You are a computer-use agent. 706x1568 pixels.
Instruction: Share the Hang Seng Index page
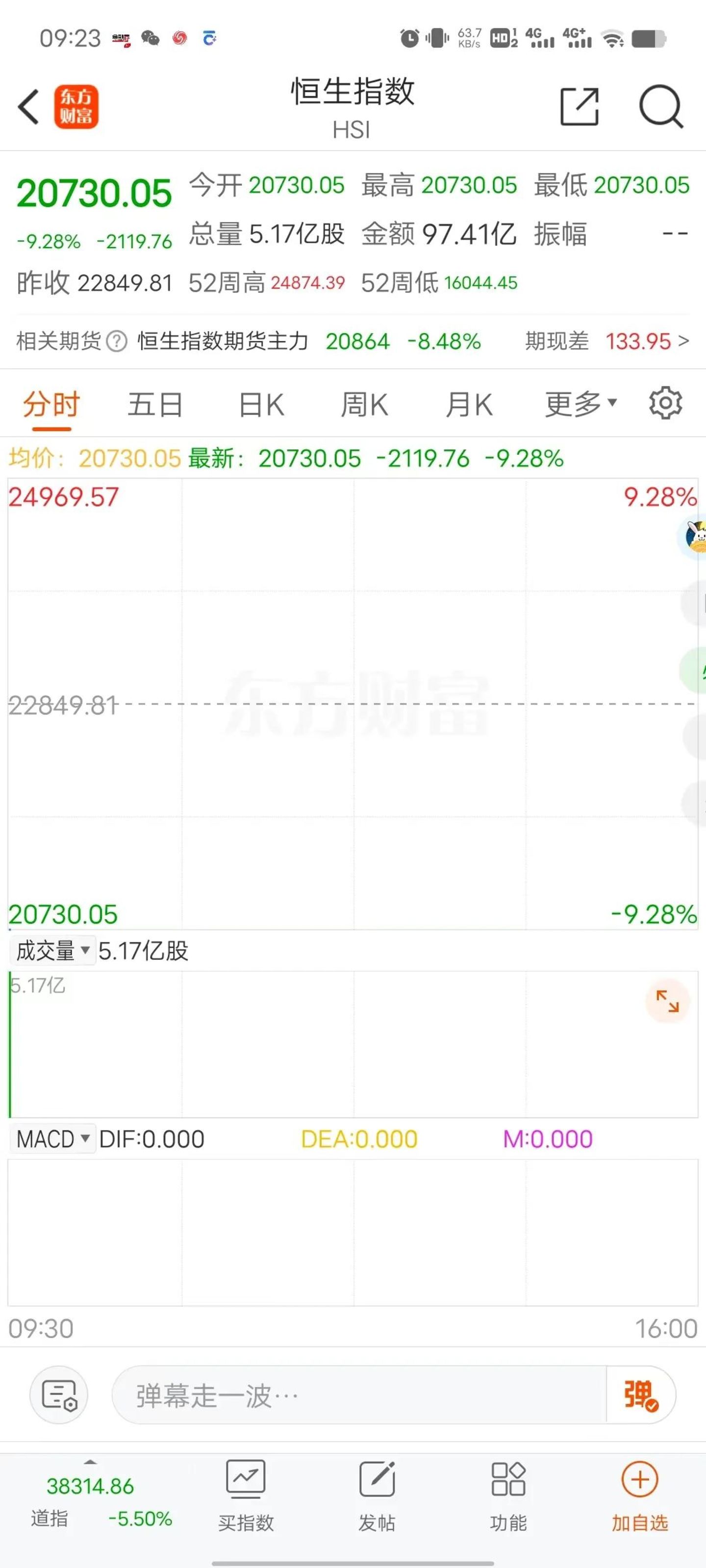579,107
